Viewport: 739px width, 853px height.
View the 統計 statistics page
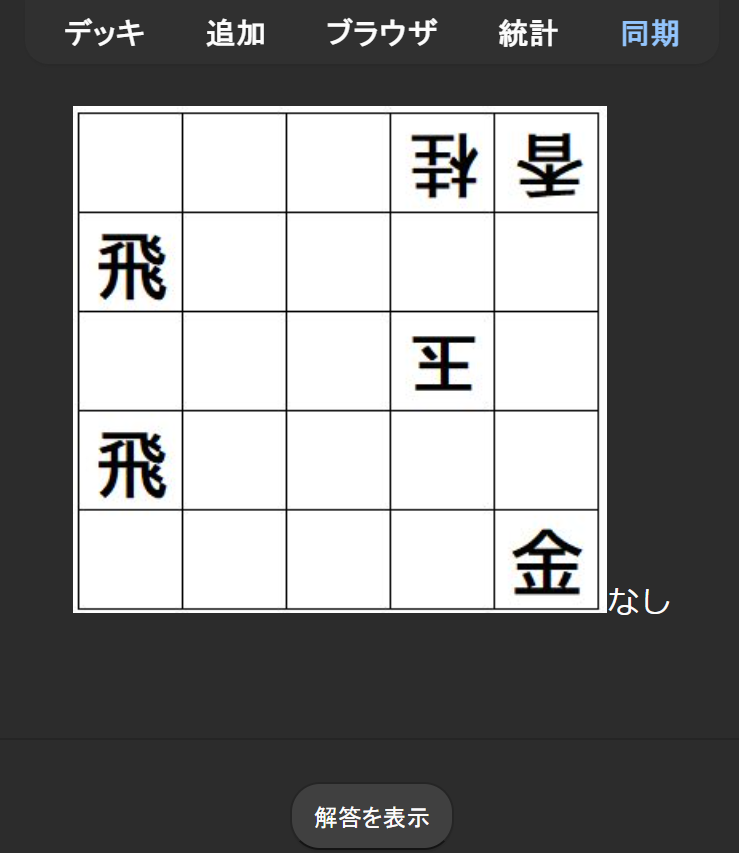pyautogui.click(x=528, y=33)
